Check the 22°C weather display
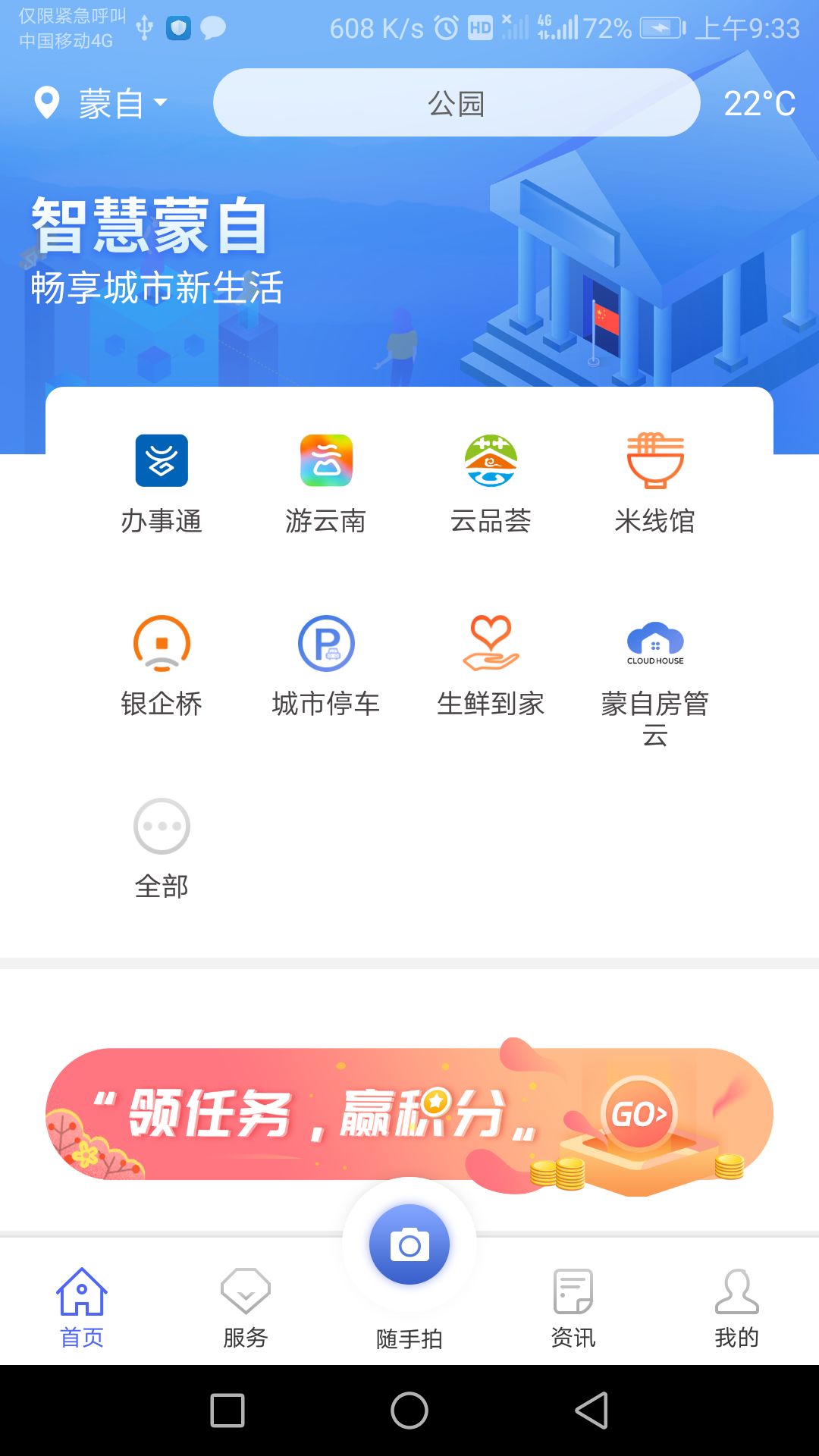This screenshot has height=1456, width=819. coord(758,106)
